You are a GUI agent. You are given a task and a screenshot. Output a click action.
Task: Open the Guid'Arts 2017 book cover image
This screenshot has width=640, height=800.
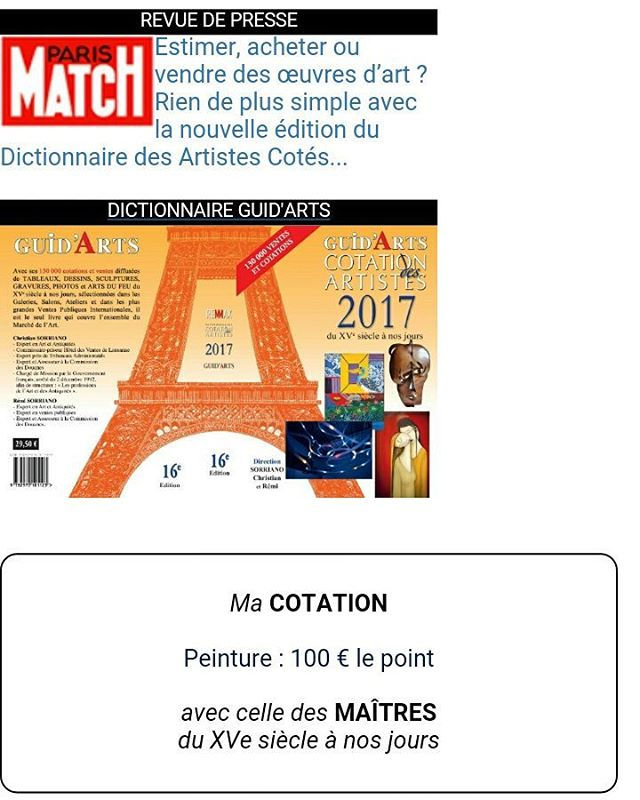click(218, 361)
